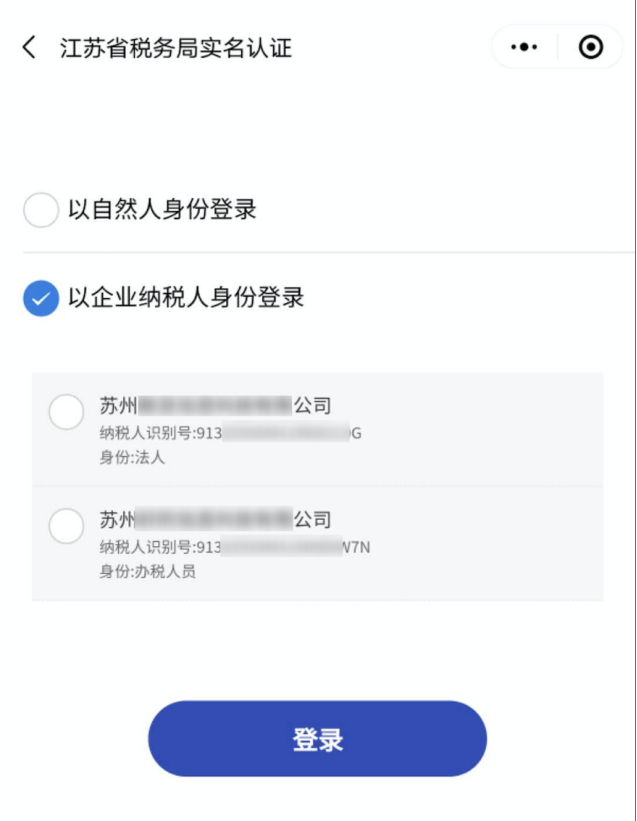Open the mini program three-dot menu

click(524, 47)
